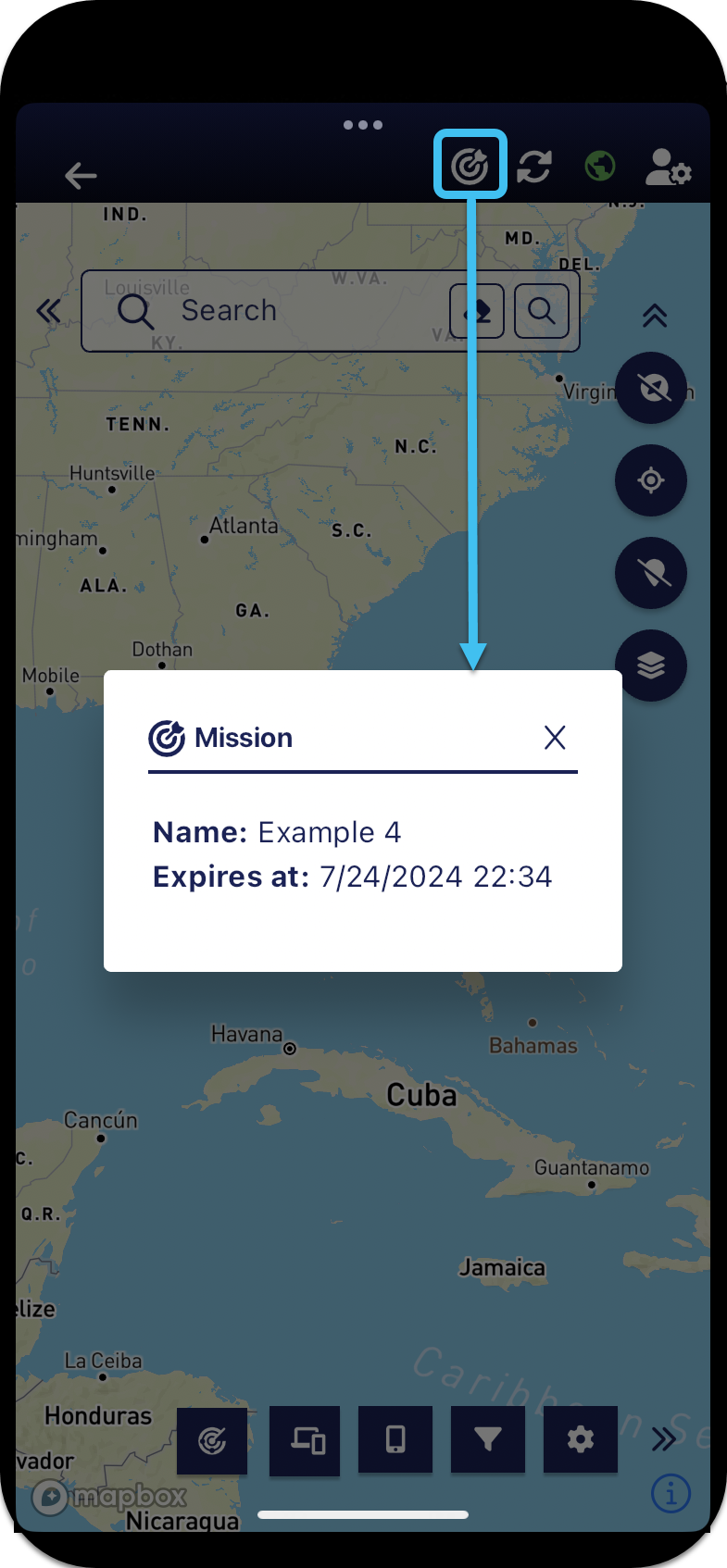Collapse the search bar with left chevrons
The height and width of the screenshot is (1568, 727).
(x=49, y=311)
